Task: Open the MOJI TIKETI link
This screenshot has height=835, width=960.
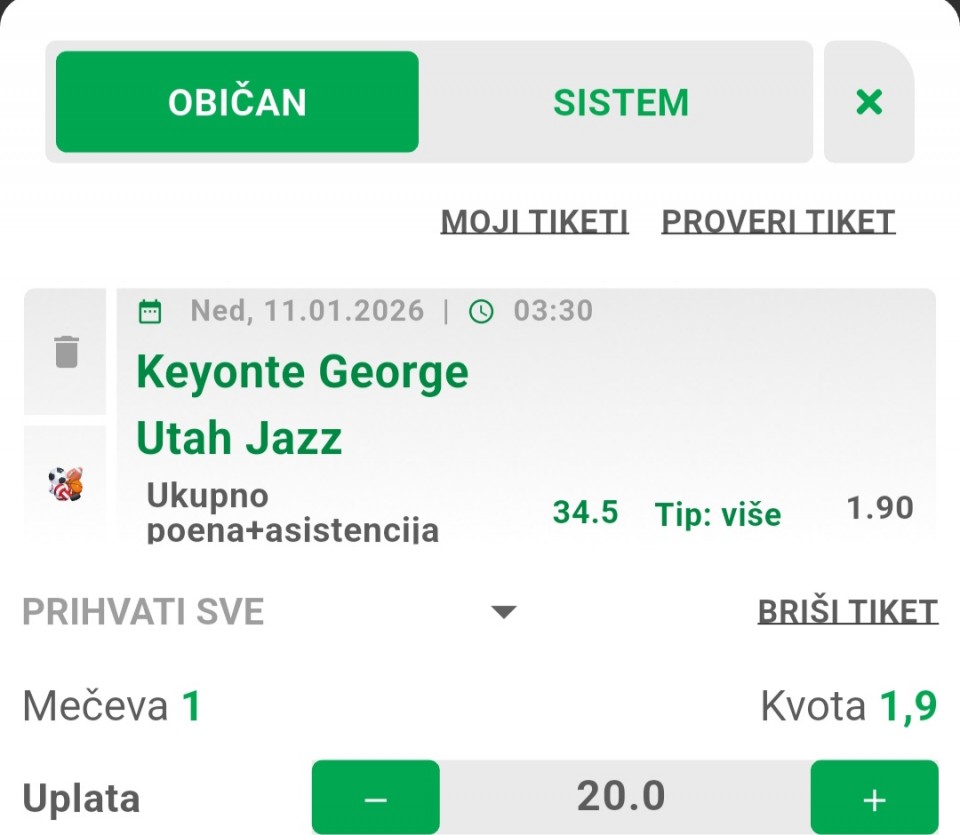Action: (534, 221)
